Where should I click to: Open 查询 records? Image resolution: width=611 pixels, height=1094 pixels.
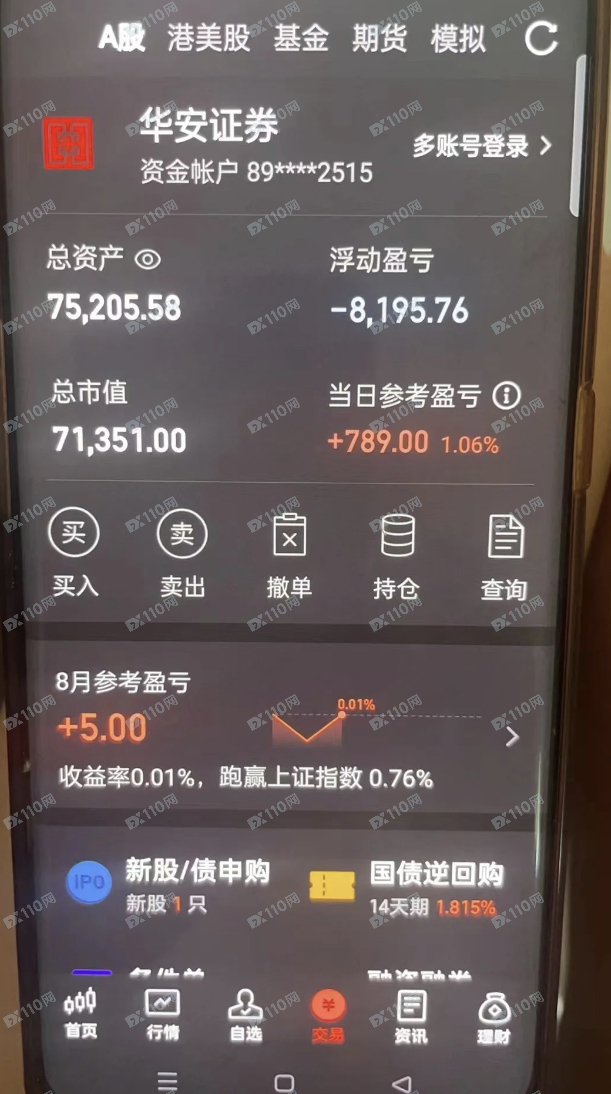tap(504, 553)
